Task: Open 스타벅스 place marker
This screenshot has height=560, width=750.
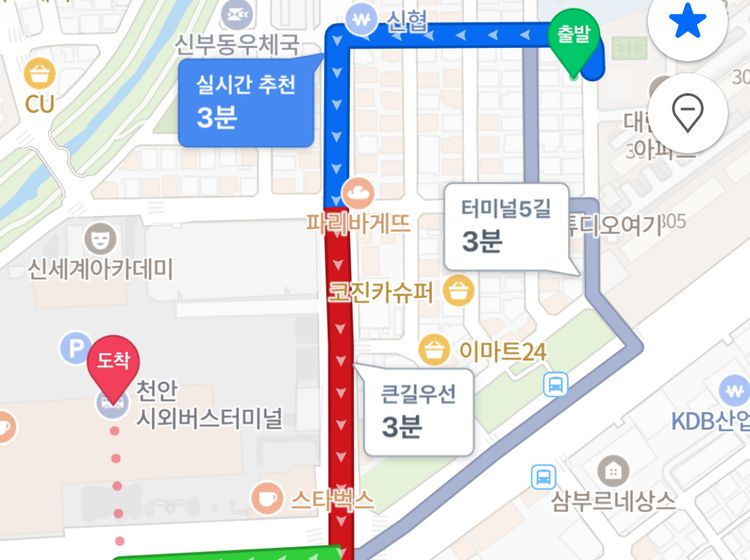Action: pos(266,496)
